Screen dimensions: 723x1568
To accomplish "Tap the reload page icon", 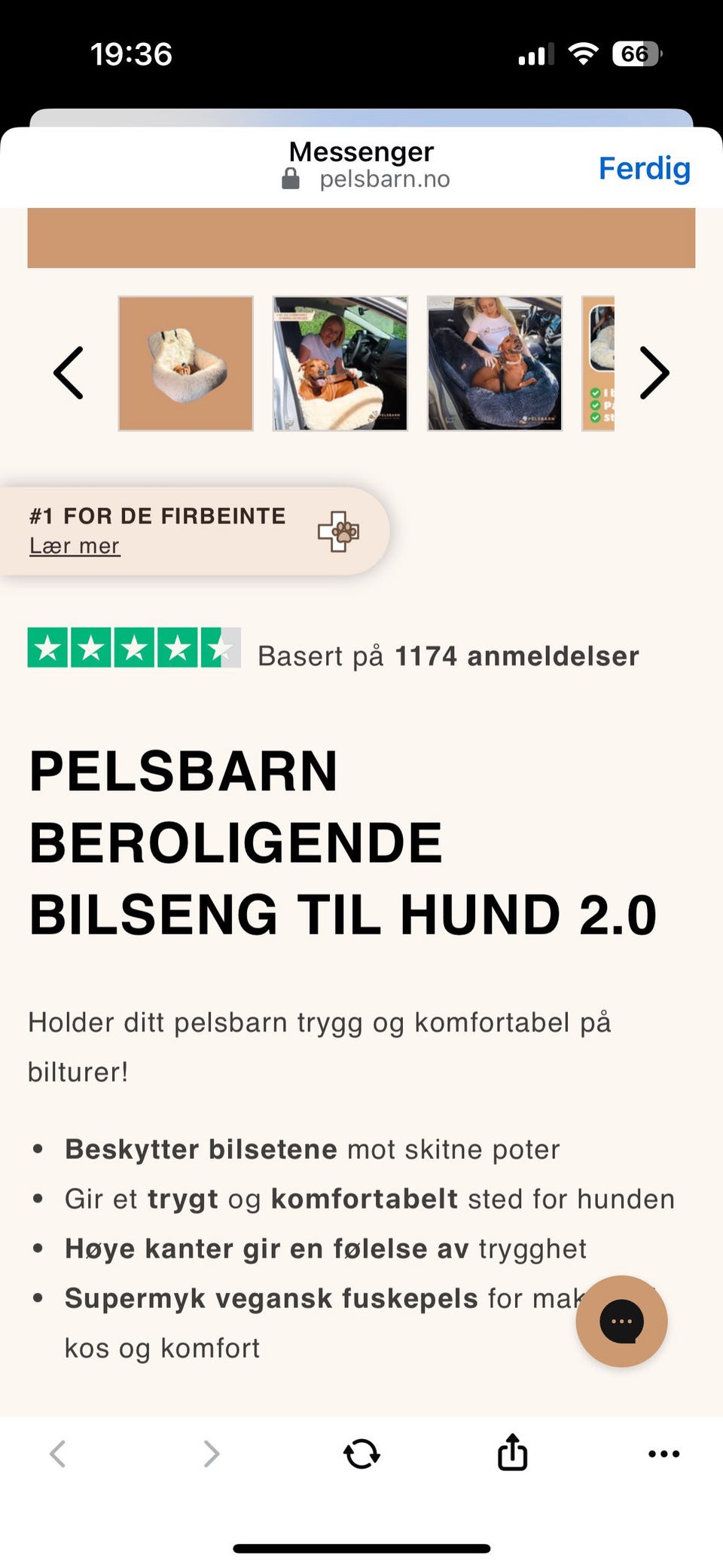I will click(x=361, y=1453).
